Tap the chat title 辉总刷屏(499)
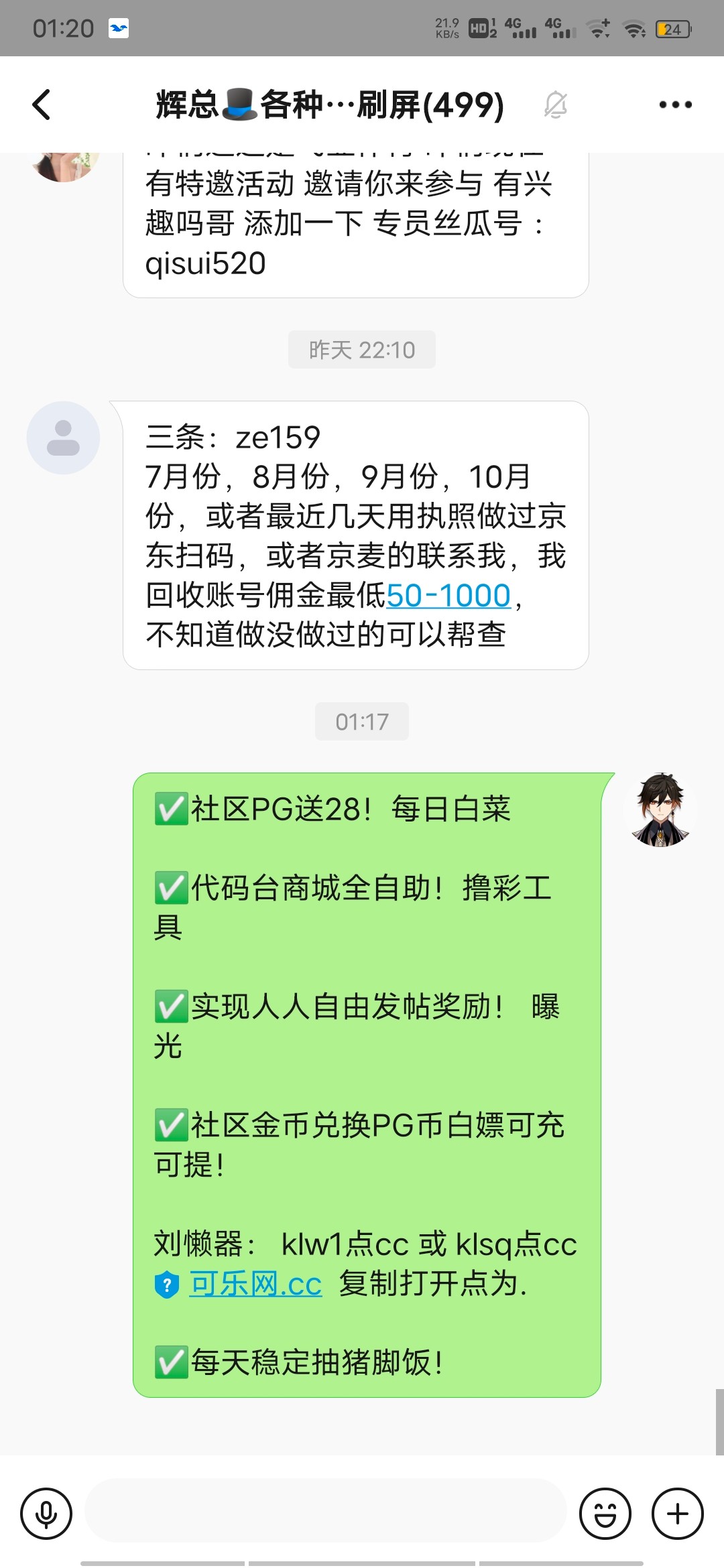The image size is (724, 1568). [x=328, y=105]
